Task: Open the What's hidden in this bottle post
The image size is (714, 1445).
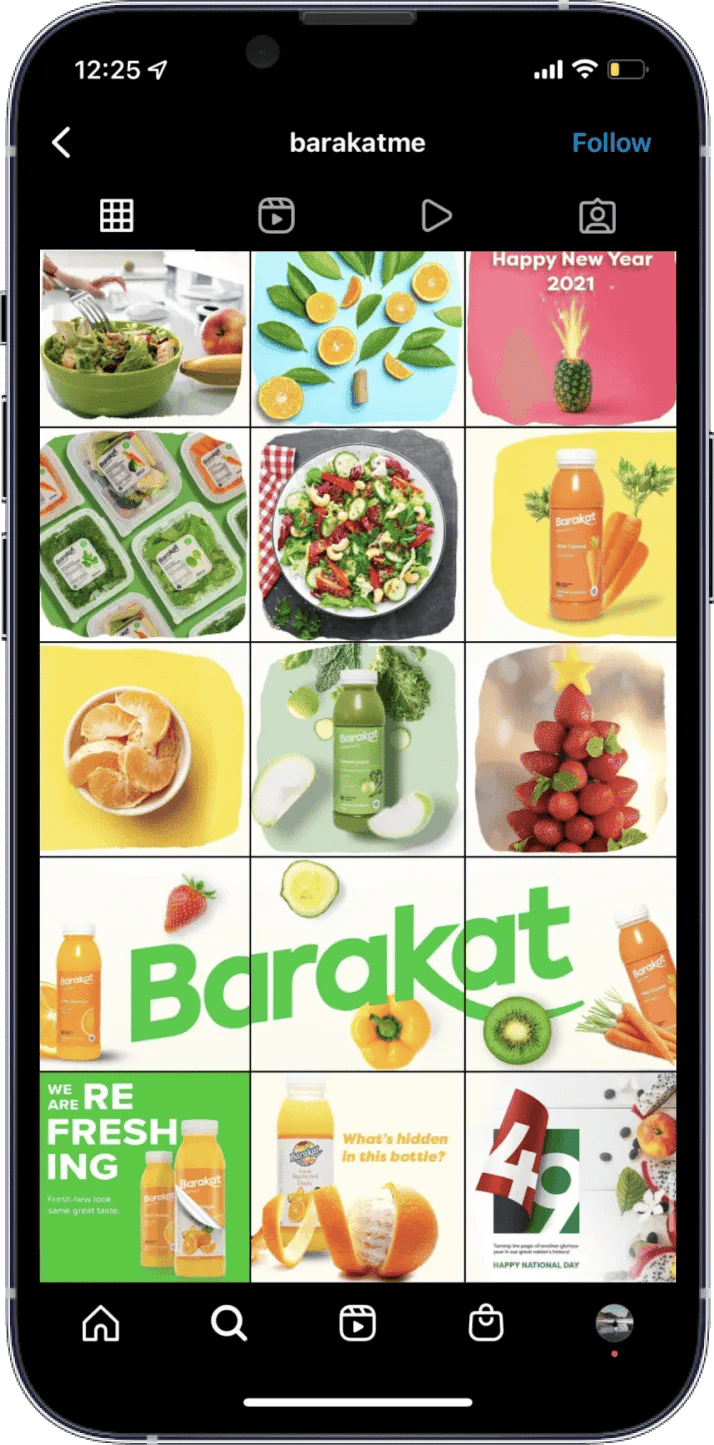Action: 357,1176
